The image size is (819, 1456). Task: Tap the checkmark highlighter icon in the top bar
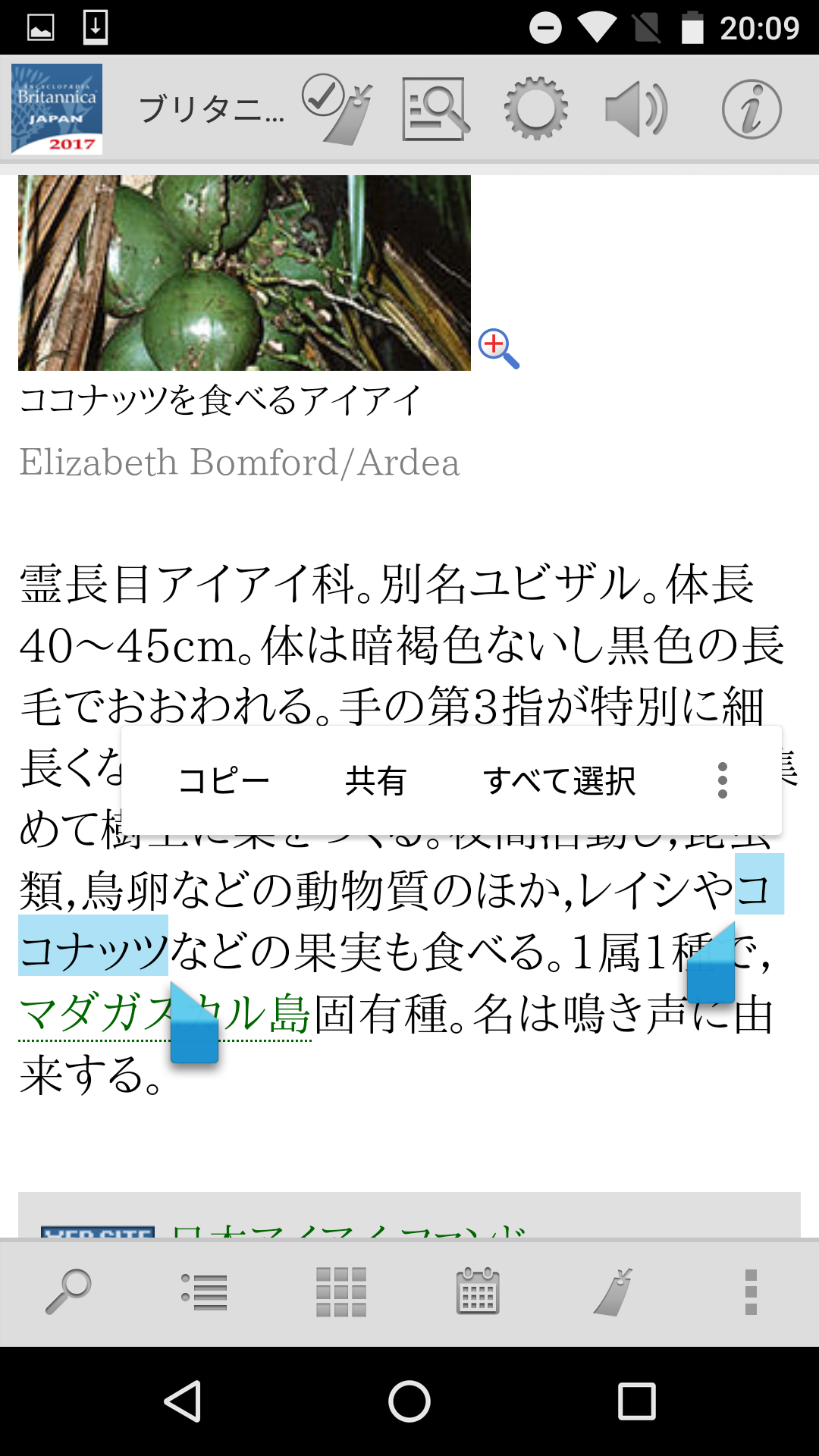pos(337,108)
